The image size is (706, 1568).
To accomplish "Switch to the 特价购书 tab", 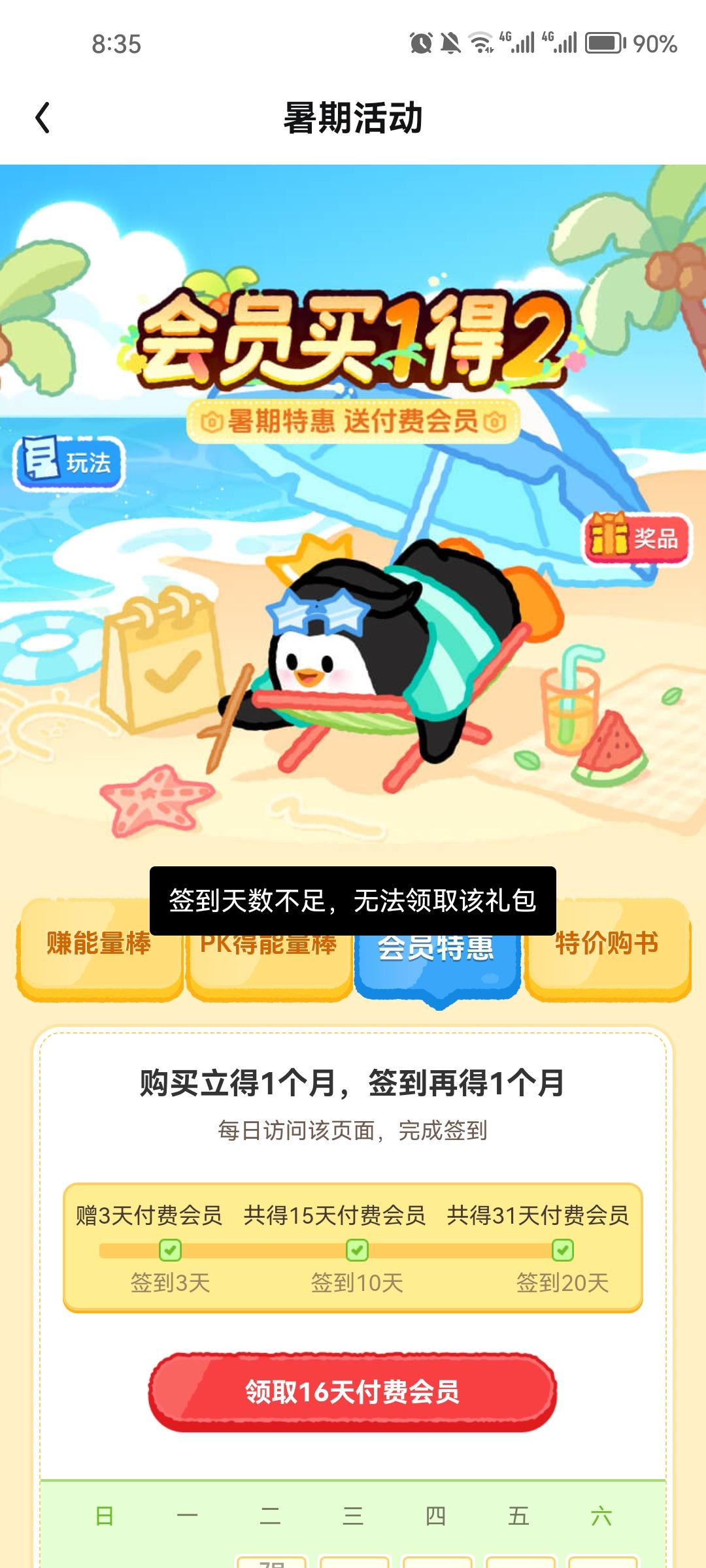I will click(x=607, y=949).
